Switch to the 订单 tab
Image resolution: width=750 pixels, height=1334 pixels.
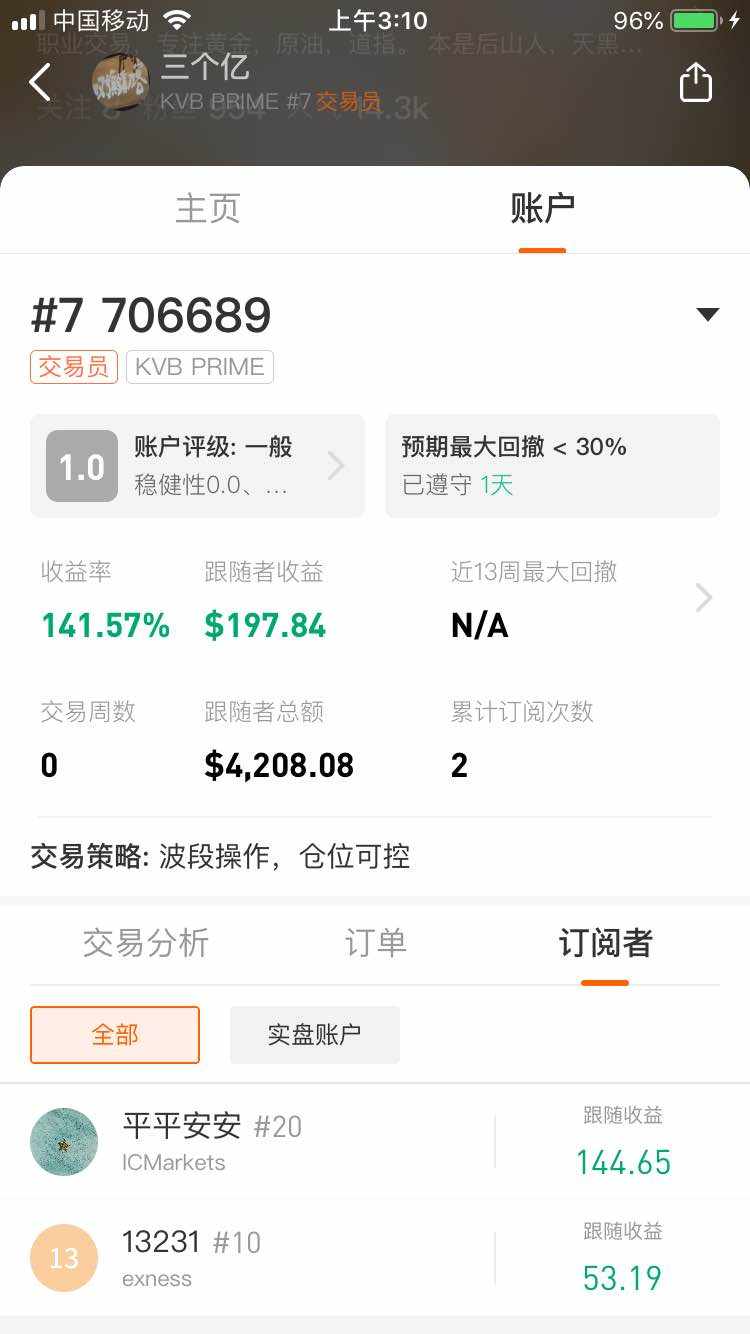(375, 943)
